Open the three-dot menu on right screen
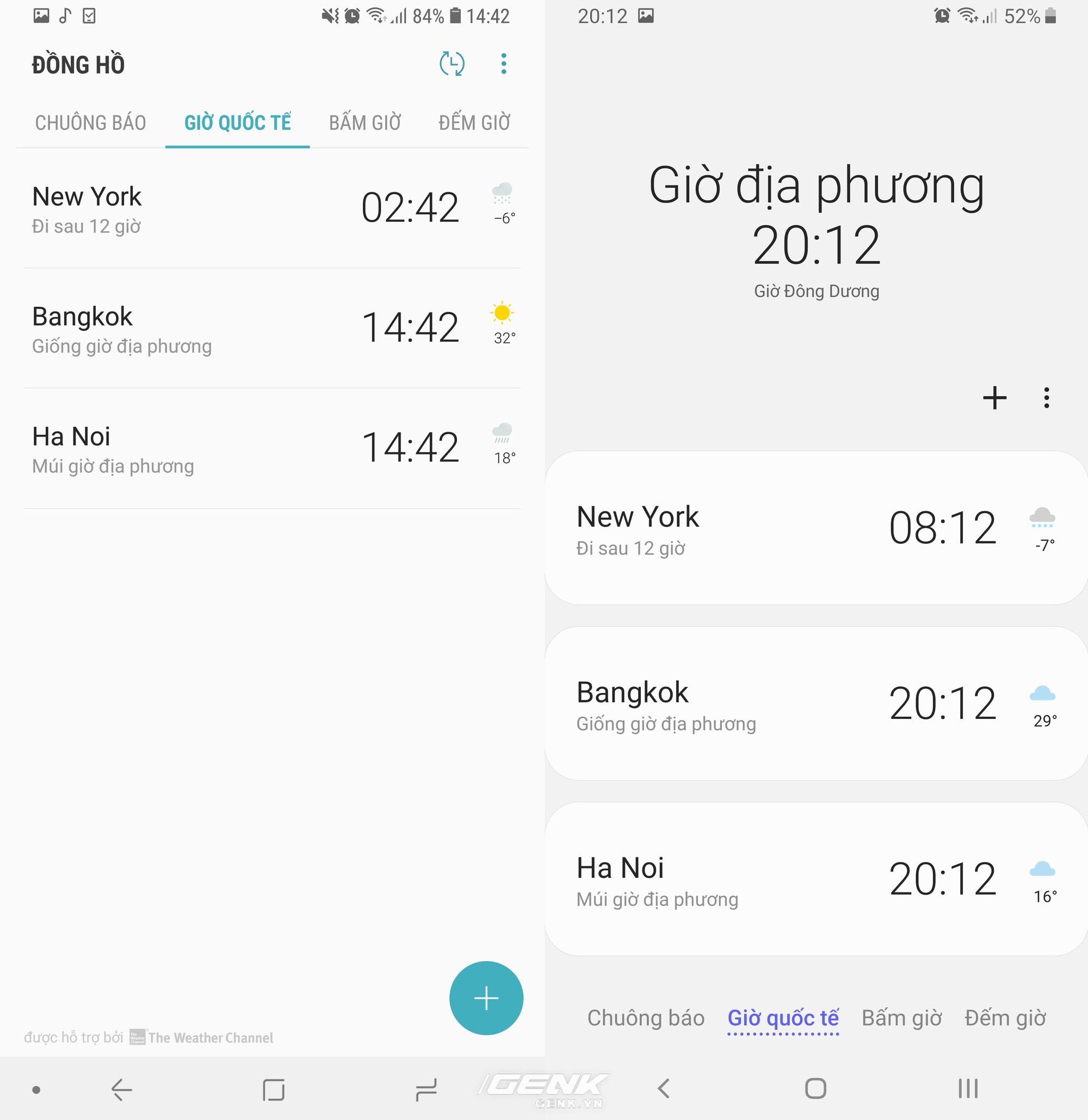This screenshot has width=1088, height=1120. pos(1047,399)
